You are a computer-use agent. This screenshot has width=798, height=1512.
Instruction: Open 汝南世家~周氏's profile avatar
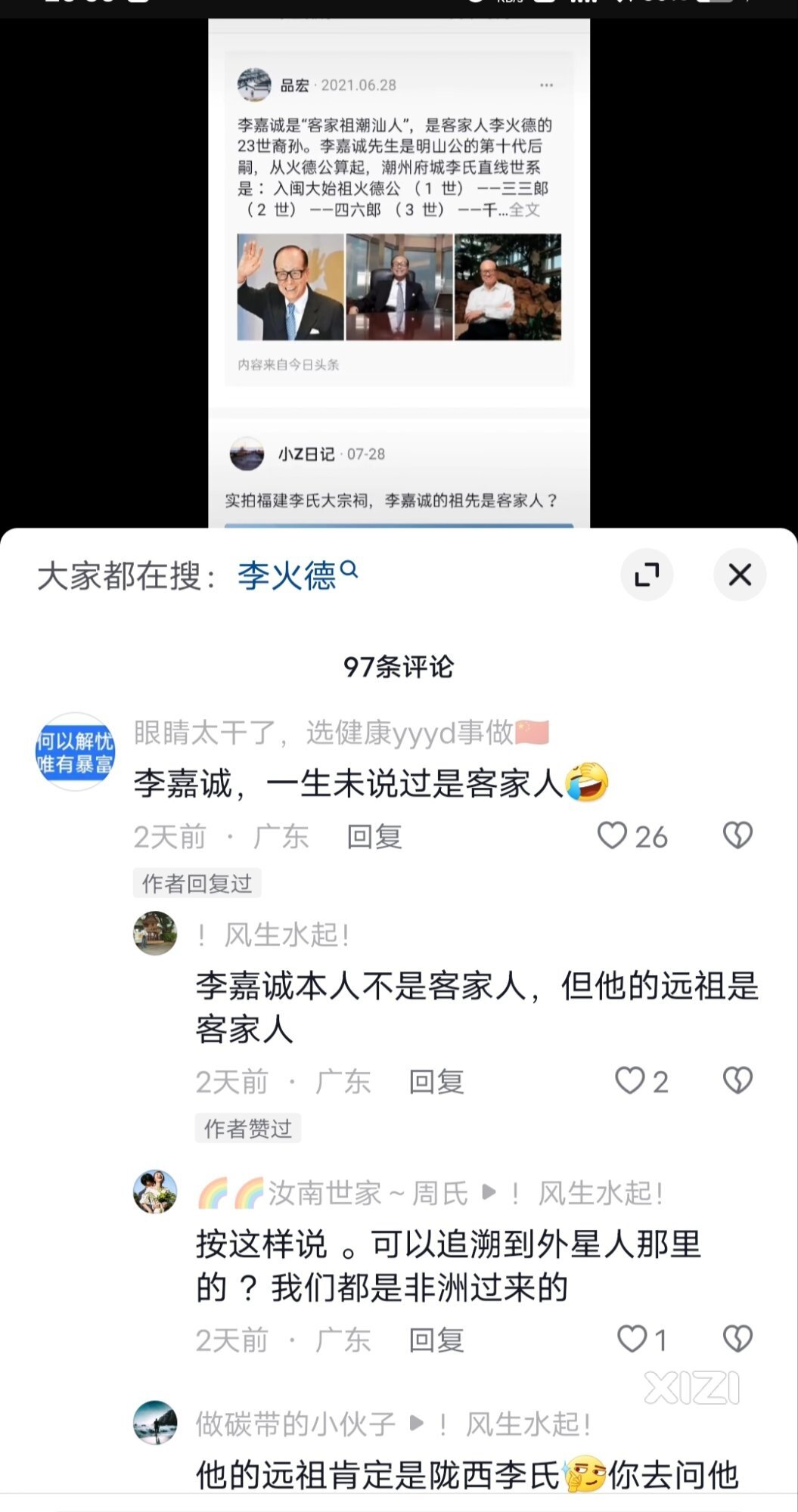tap(155, 1192)
